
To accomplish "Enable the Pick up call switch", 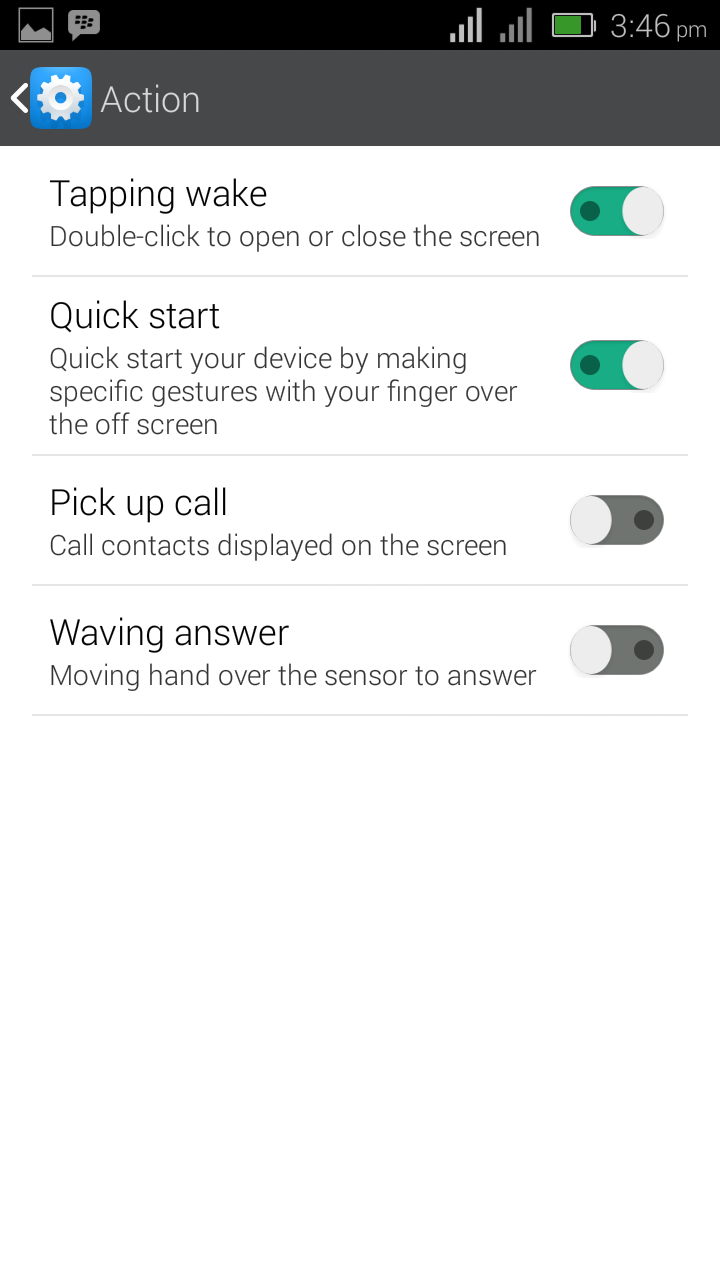I will (x=616, y=520).
